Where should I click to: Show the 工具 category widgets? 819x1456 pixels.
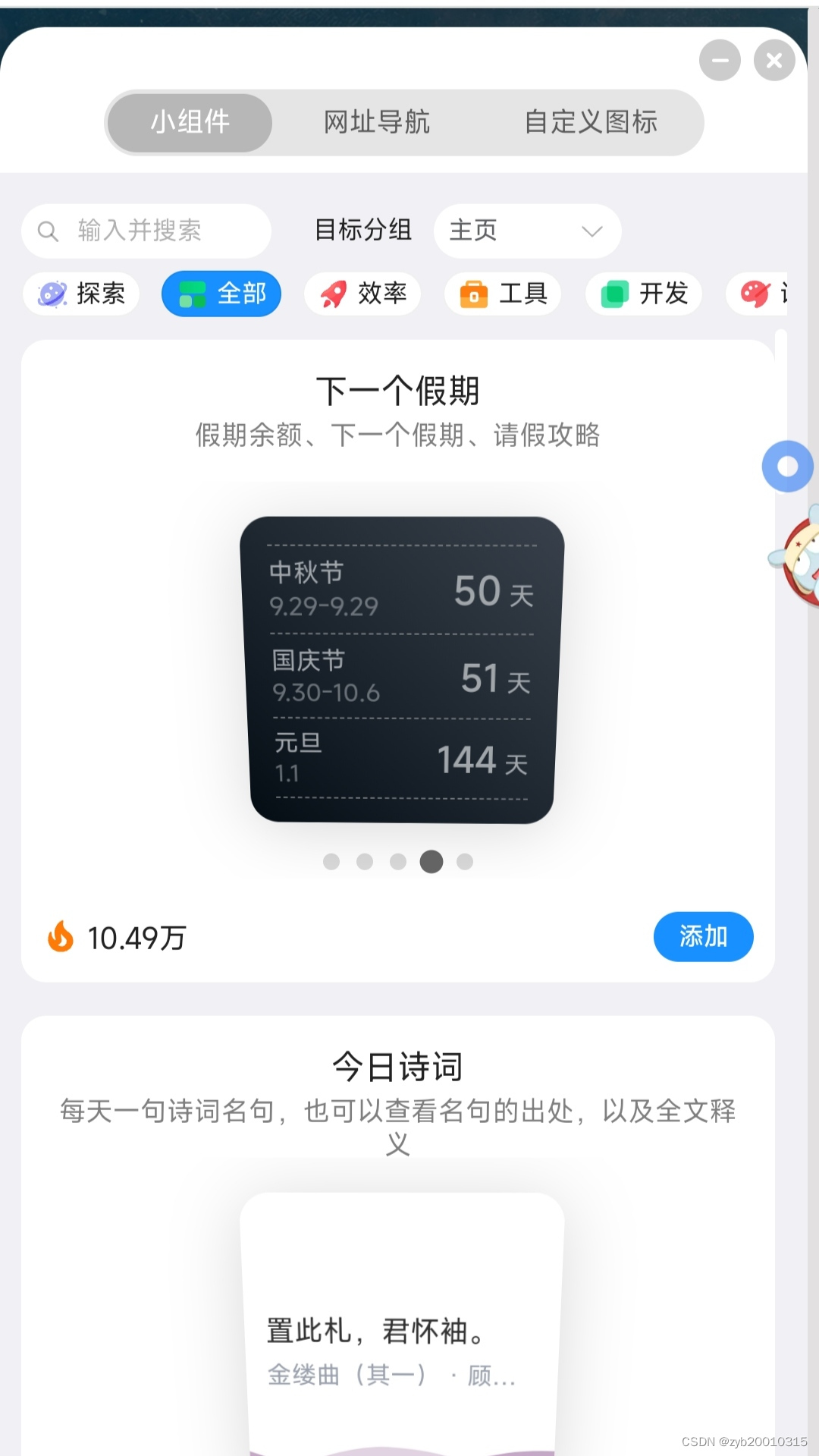click(x=503, y=294)
